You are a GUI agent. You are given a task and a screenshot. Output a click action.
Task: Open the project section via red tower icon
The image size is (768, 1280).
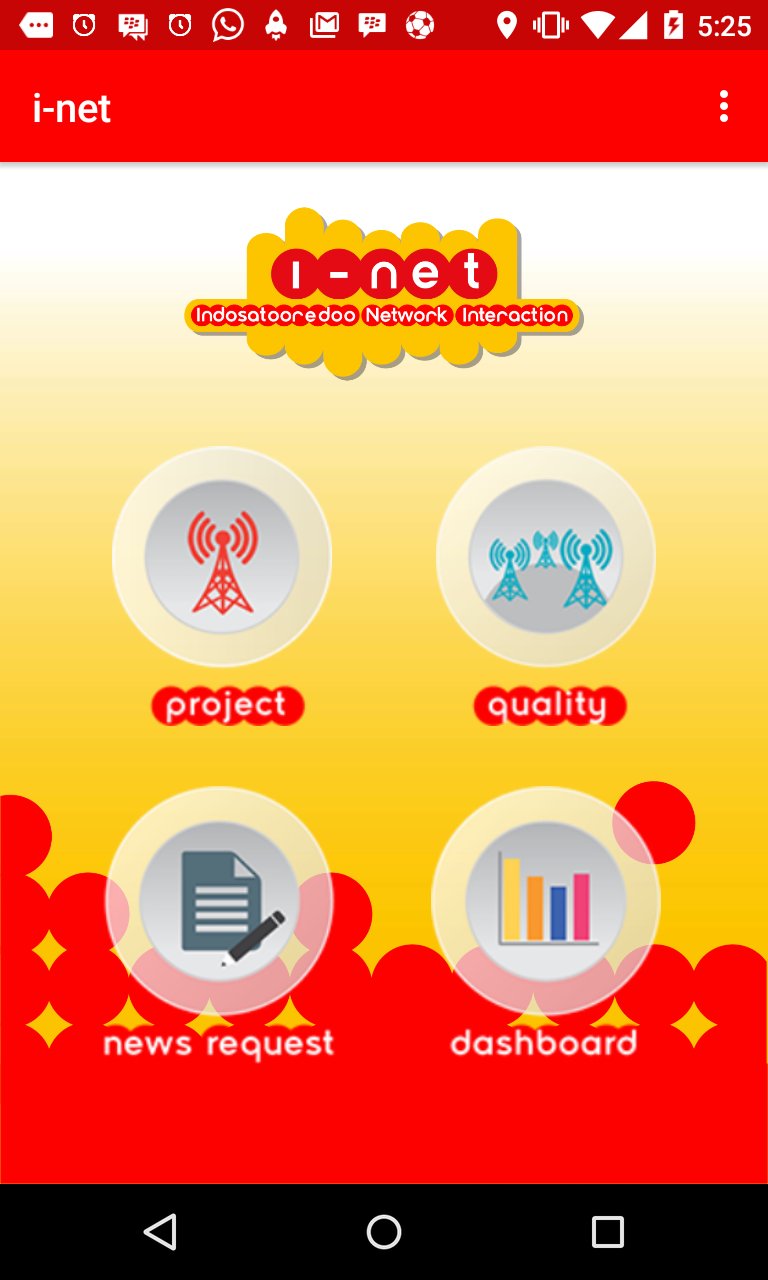click(x=221, y=557)
